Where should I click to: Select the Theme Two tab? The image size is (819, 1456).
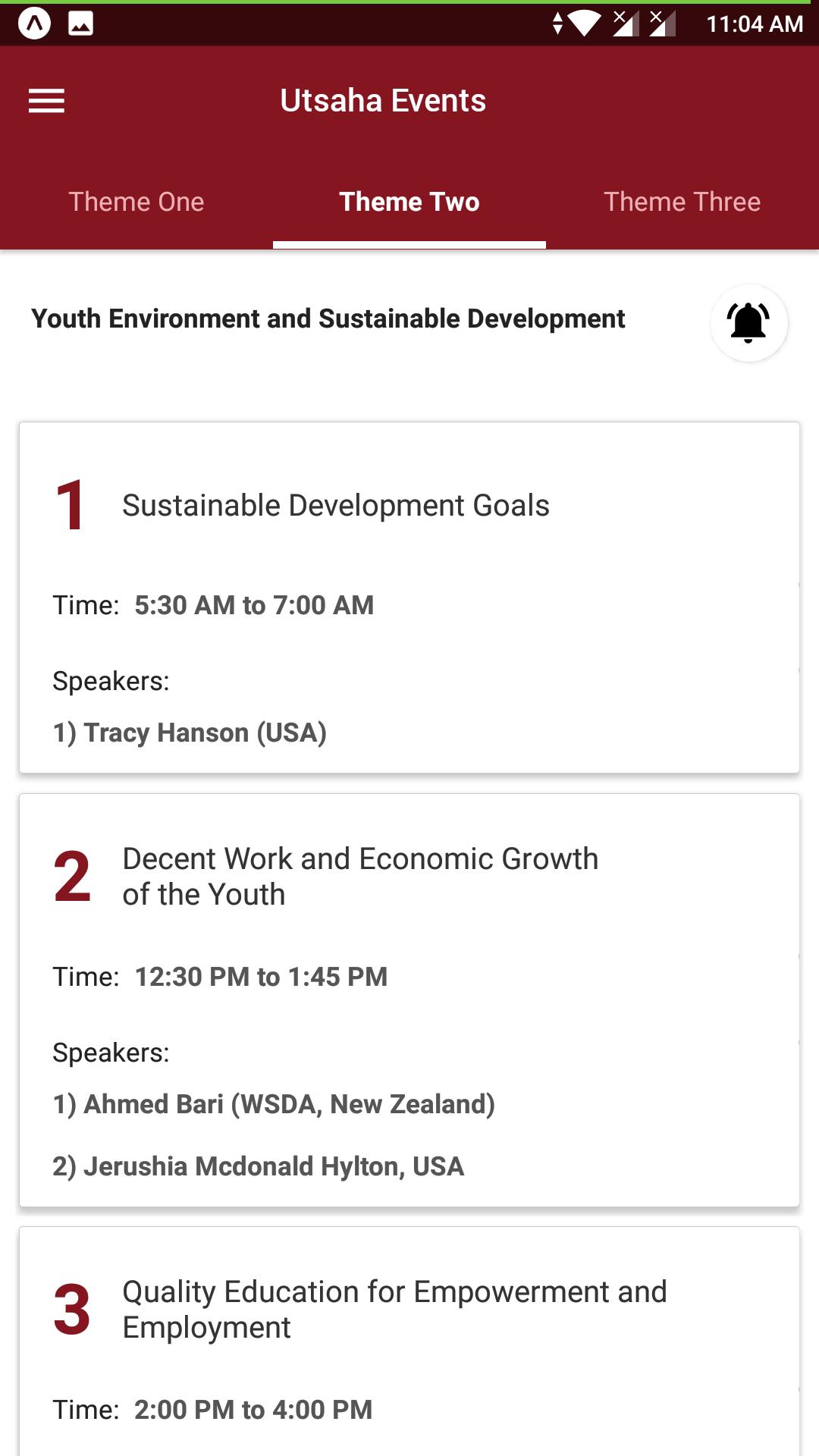click(409, 202)
